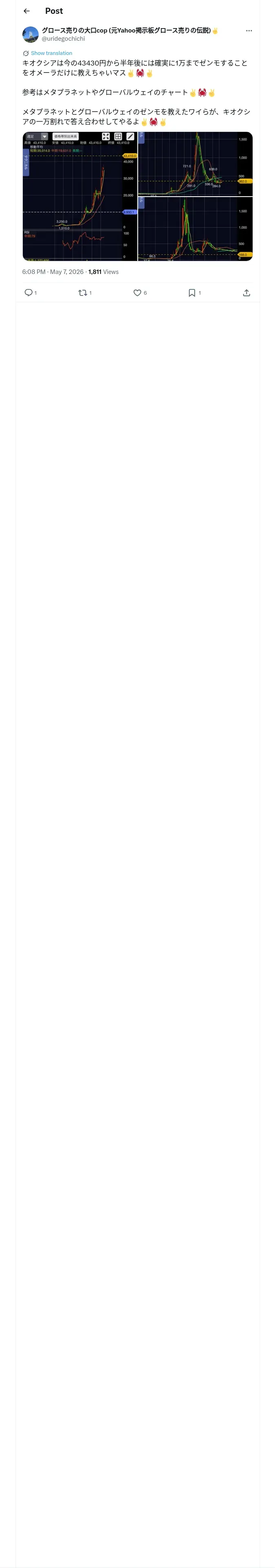Image resolution: width=275 pixels, height=1568 pixels.
Task: Open the top-right chart image
Action: 195,164
